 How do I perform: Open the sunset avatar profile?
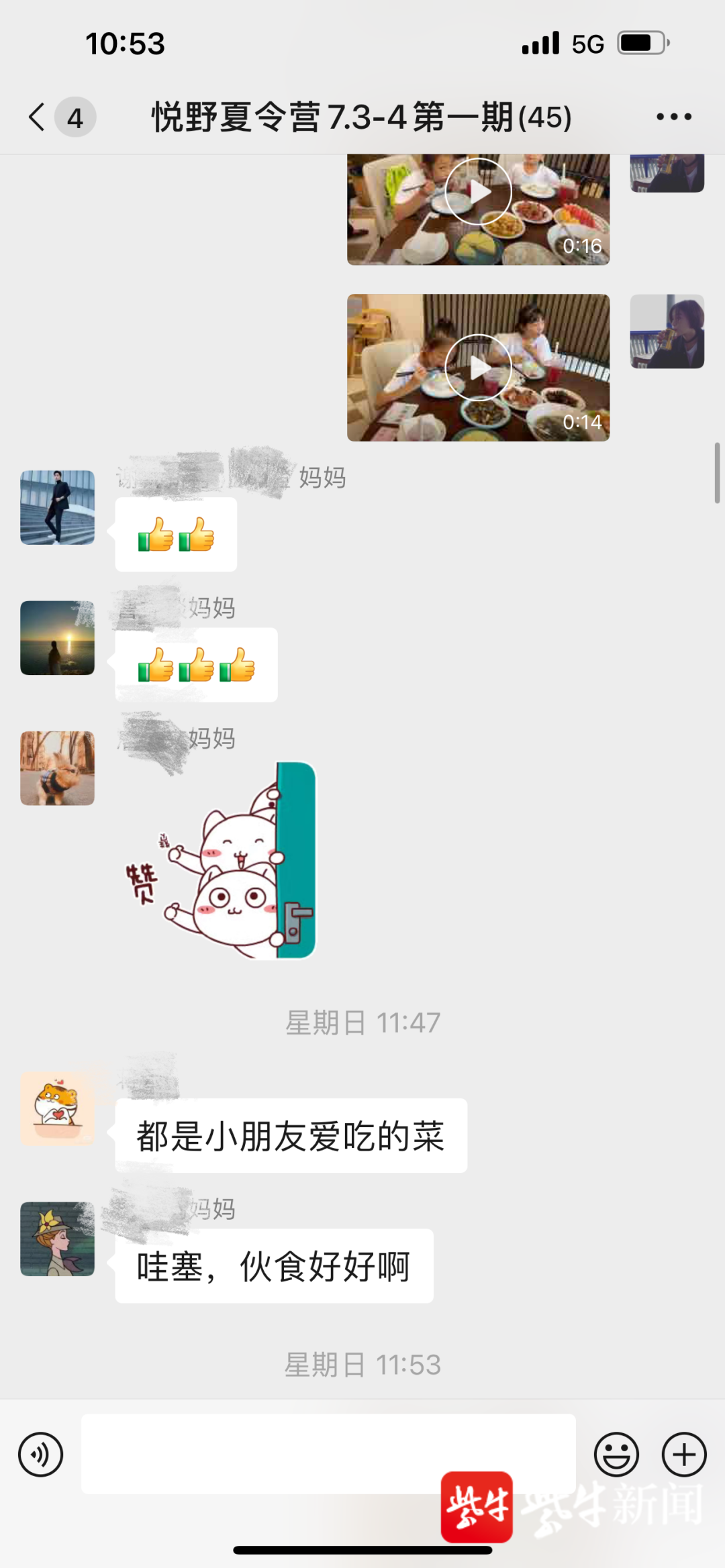point(58,637)
